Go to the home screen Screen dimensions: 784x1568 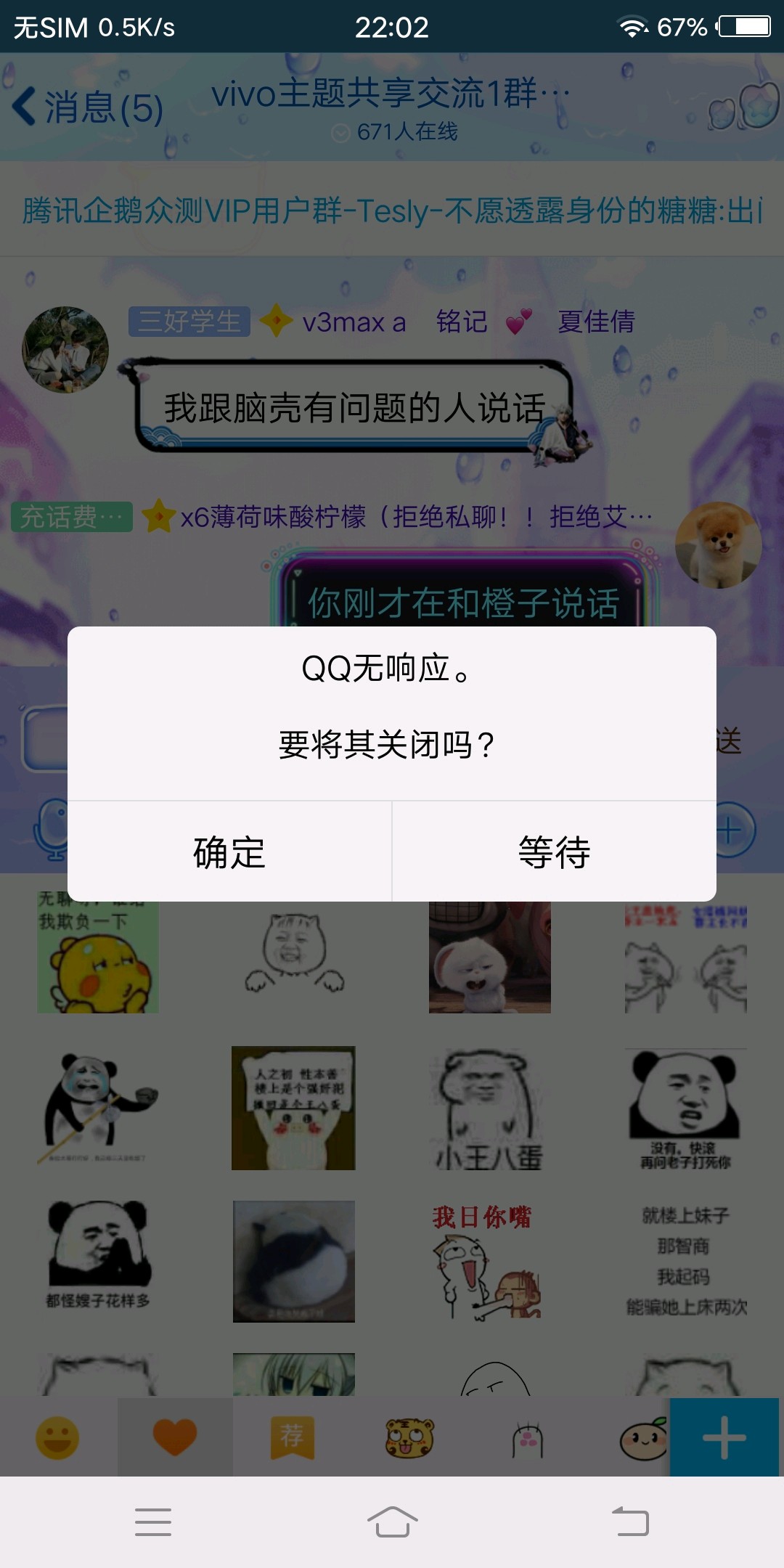[x=392, y=1522]
